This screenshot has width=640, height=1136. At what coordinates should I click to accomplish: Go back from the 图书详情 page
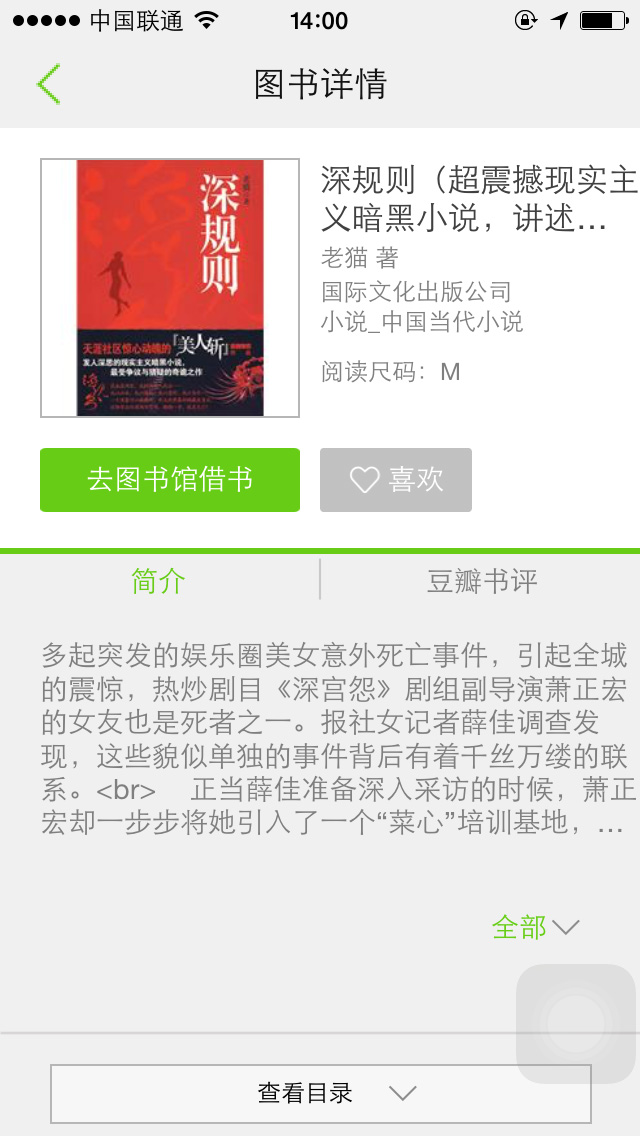pos(48,84)
